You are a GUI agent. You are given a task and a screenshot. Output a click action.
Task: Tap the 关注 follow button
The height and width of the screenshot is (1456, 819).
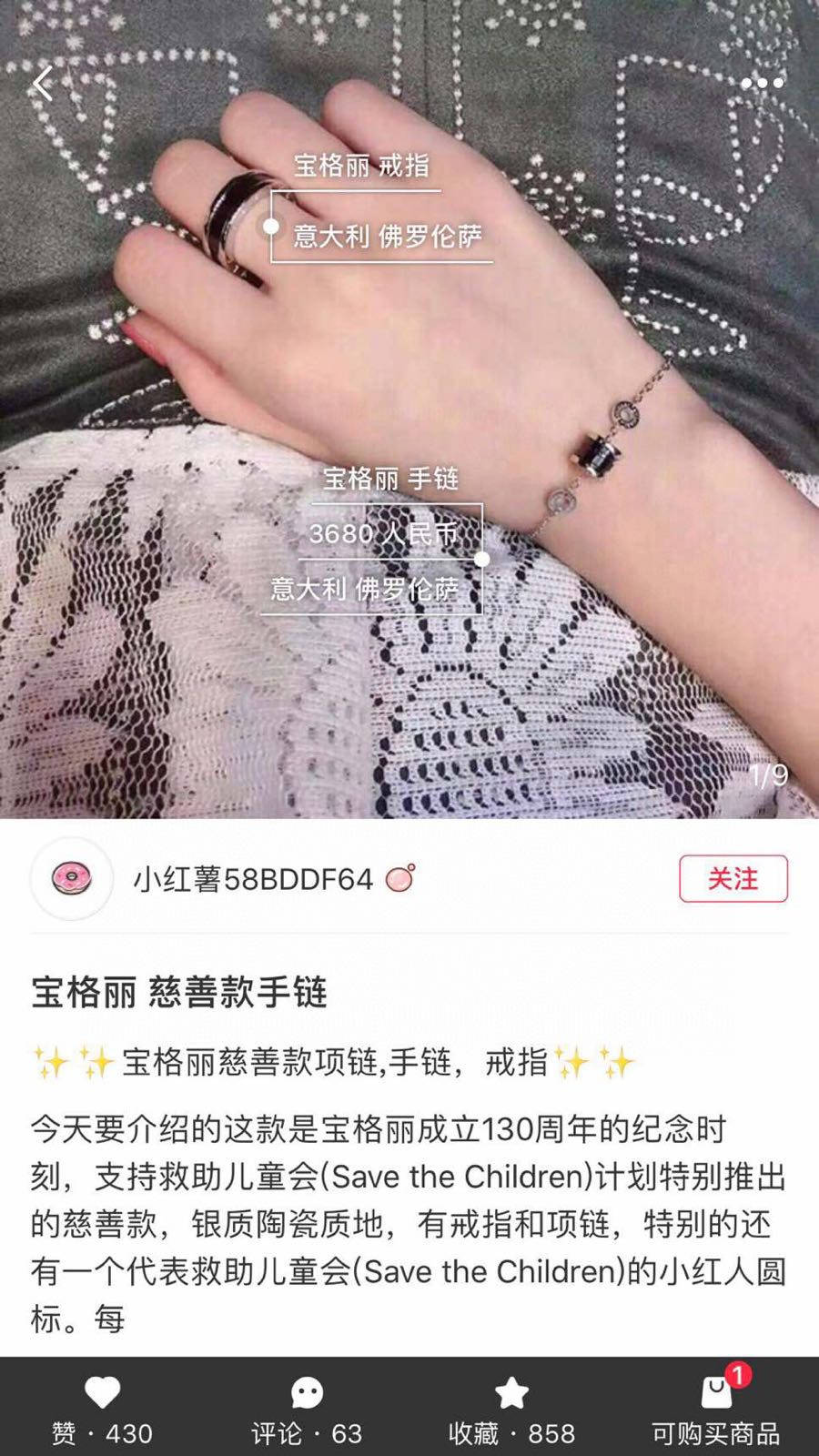pyautogui.click(x=733, y=879)
